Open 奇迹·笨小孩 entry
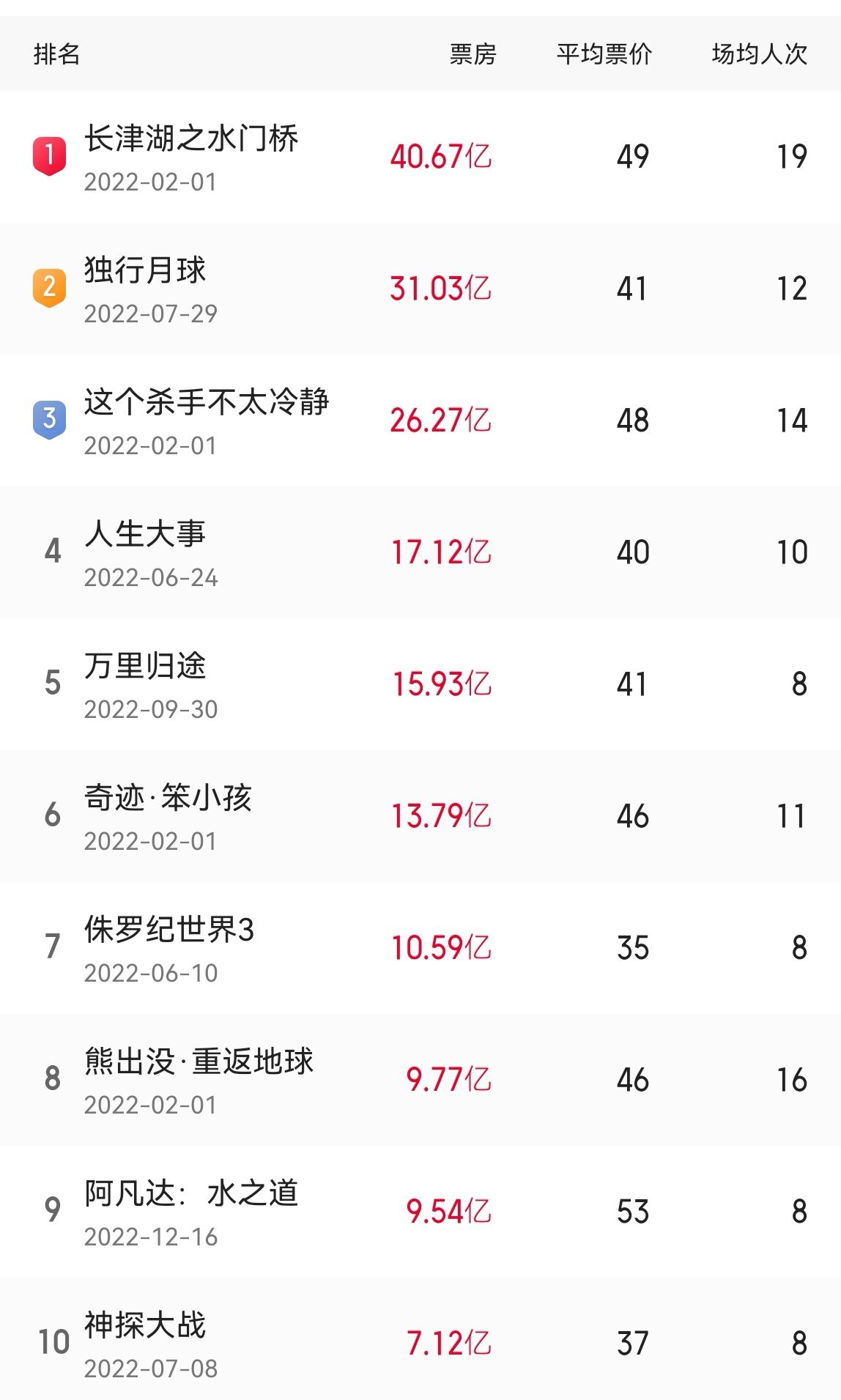The height and width of the screenshot is (1400, 841). point(168,799)
